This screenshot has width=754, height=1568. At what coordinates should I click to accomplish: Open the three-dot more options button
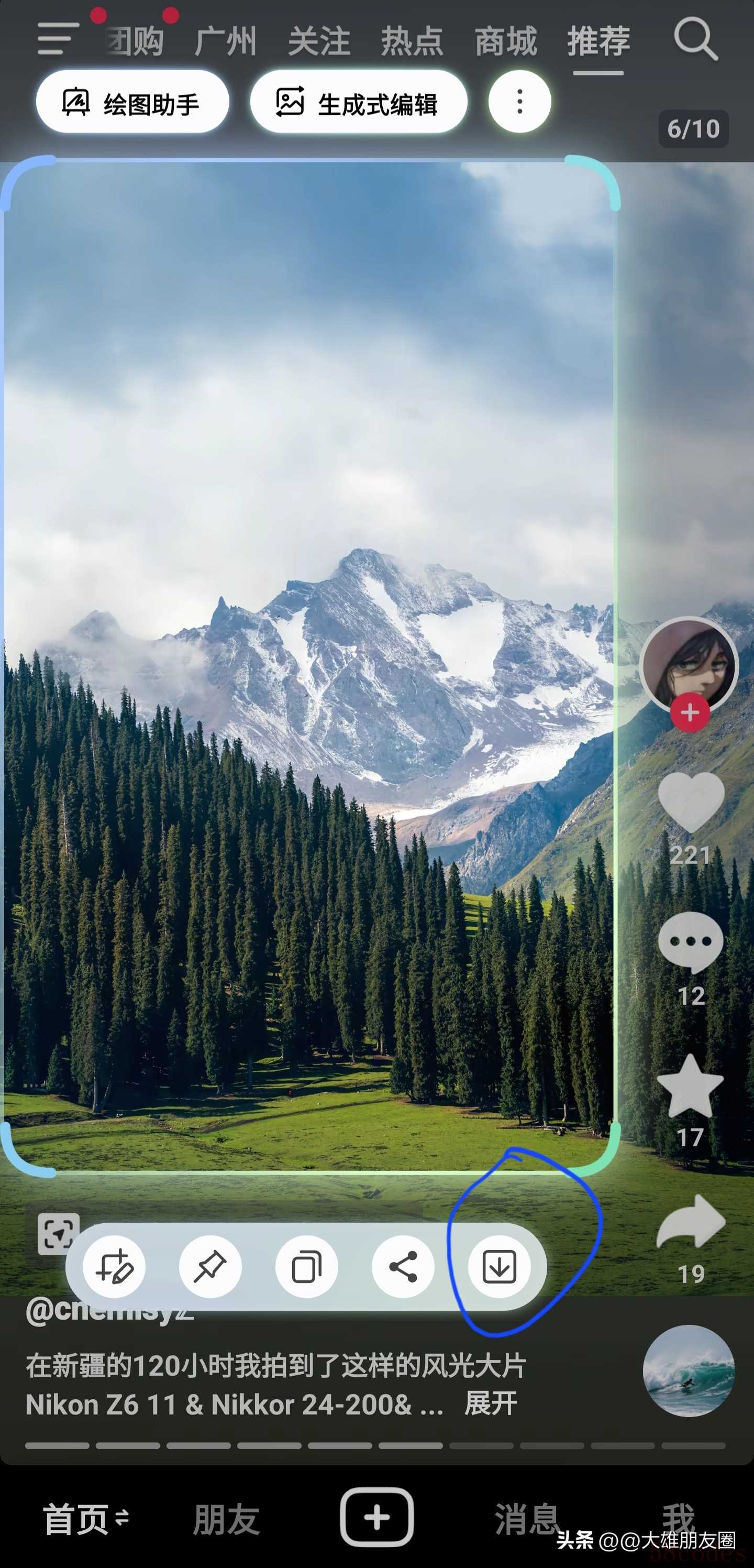(519, 102)
